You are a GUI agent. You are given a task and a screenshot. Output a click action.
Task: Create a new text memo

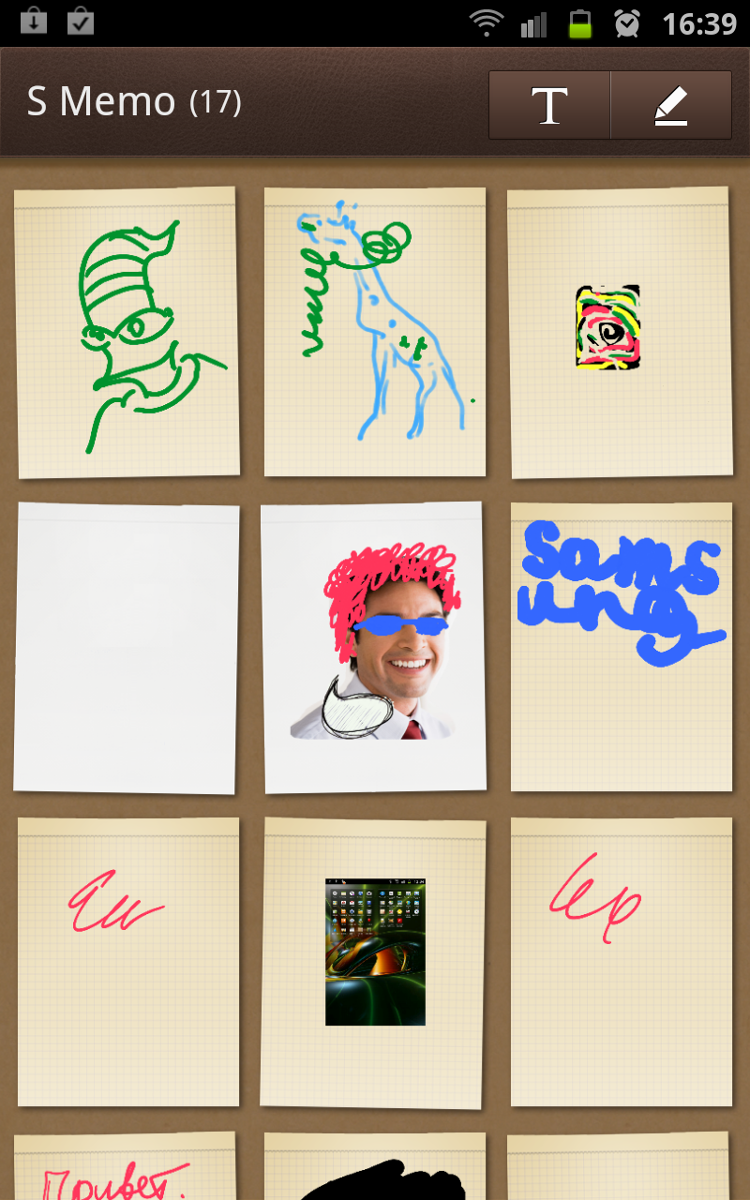tap(549, 105)
